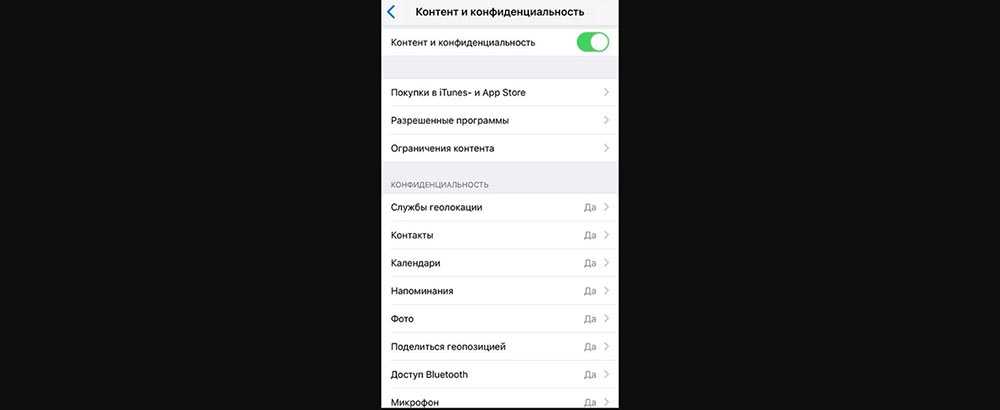Screen dimensions: 1000x410
Task: Open Разрешенные программы settings
Action: point(500,120)
